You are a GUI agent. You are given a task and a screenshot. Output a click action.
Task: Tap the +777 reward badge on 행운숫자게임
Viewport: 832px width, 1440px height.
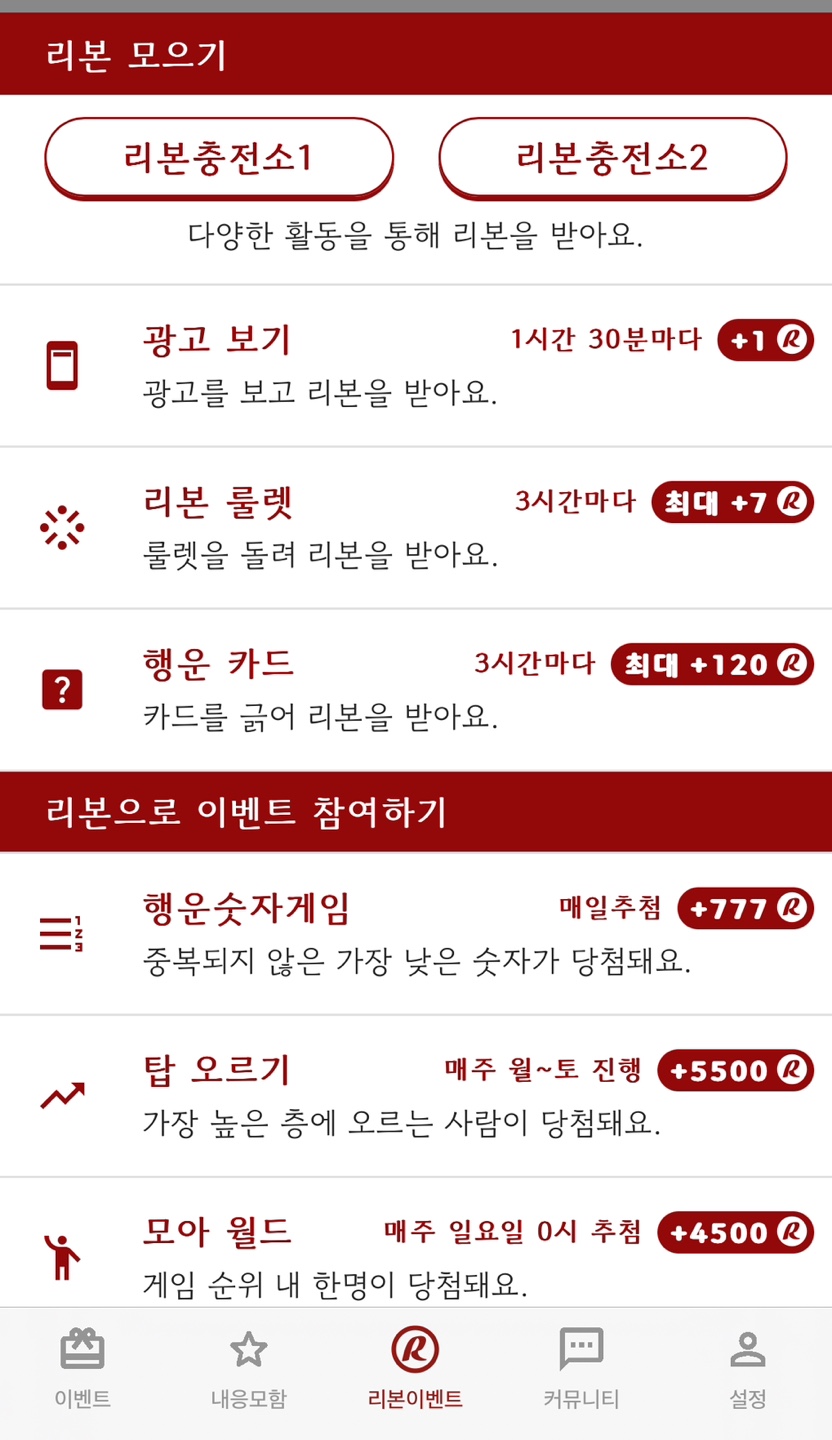point(745,909)
